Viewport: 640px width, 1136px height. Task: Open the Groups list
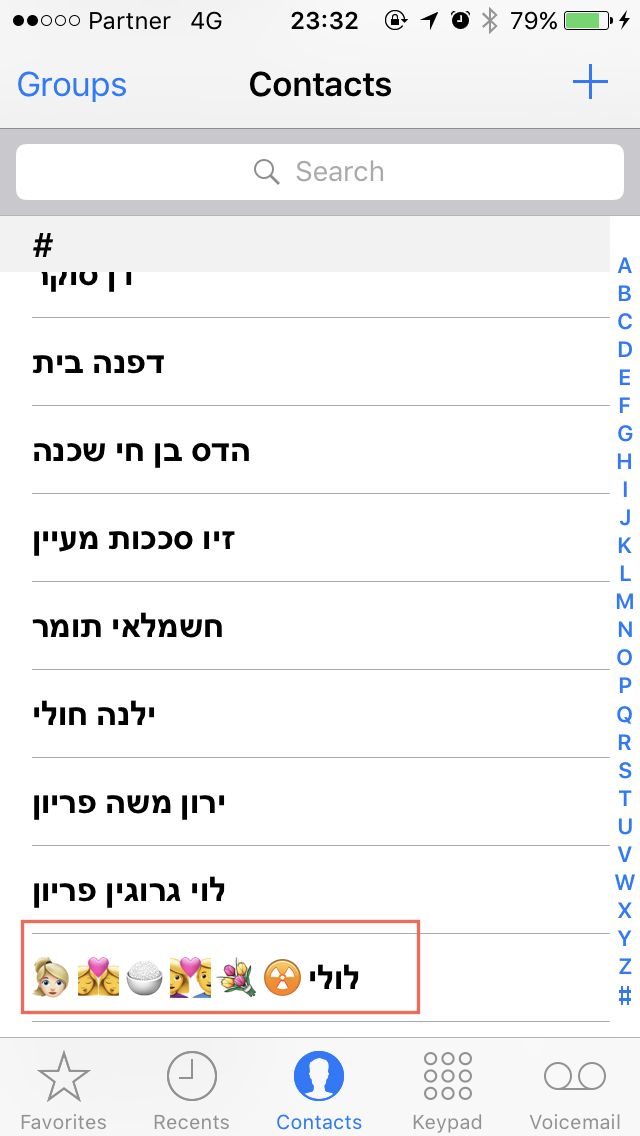tap(72, 85)
